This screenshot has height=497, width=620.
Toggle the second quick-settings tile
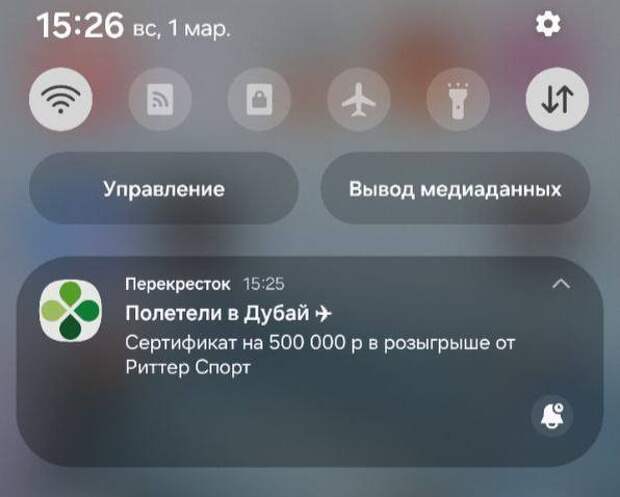tap(160, 100)
